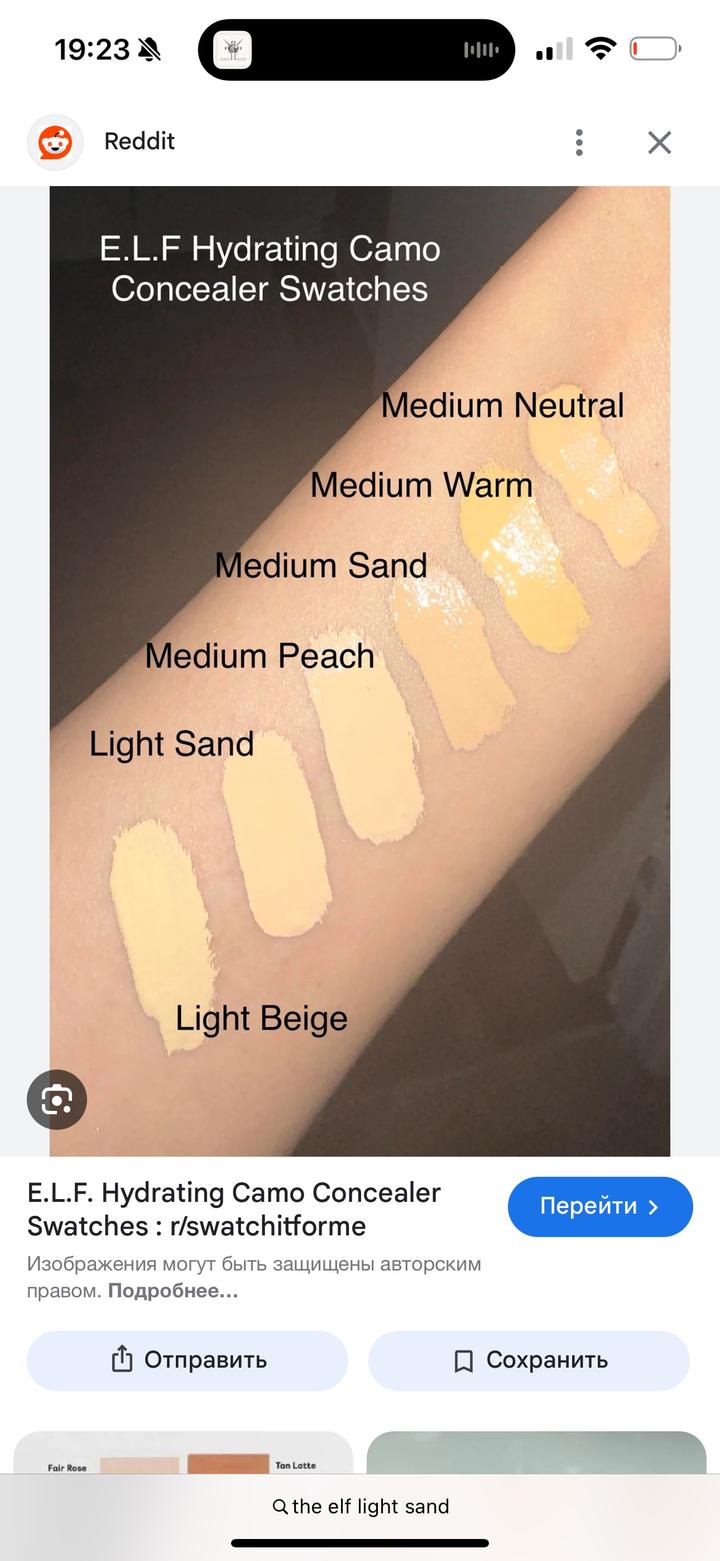Search the image with Google Lens

pos(57,1100)
